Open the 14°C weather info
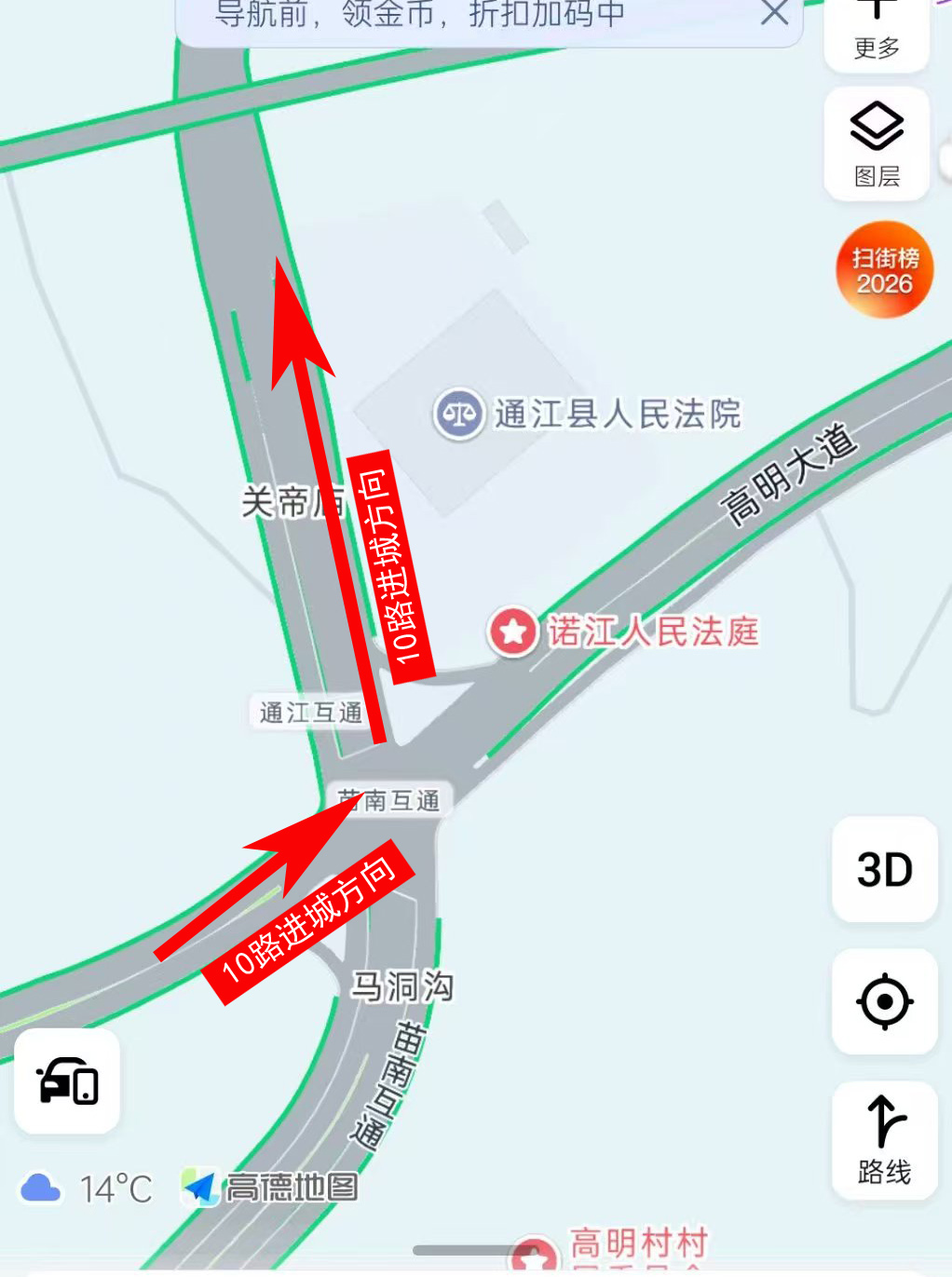The image size is (952, 1277). click(x=87, y=1189)
